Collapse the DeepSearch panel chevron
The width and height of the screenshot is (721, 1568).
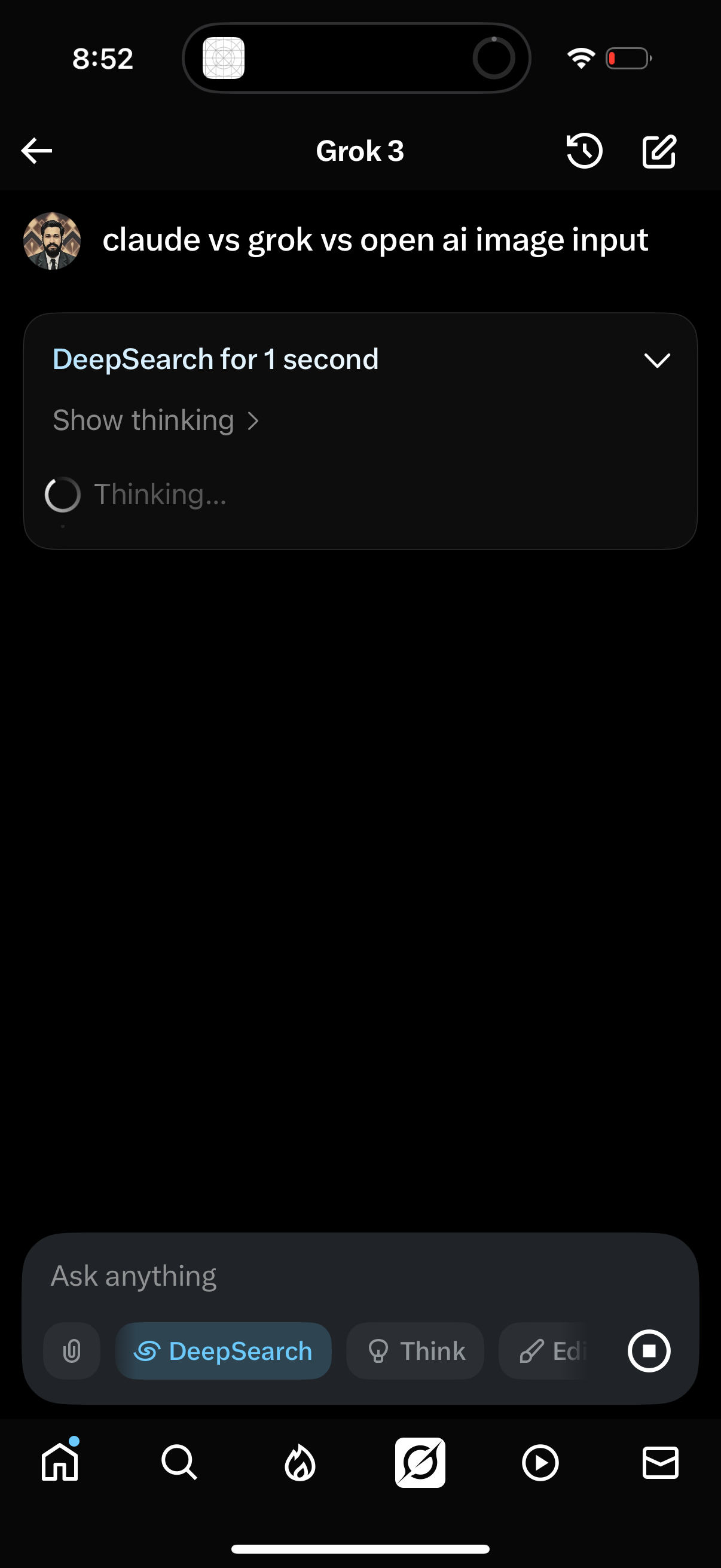coord(658,361)
